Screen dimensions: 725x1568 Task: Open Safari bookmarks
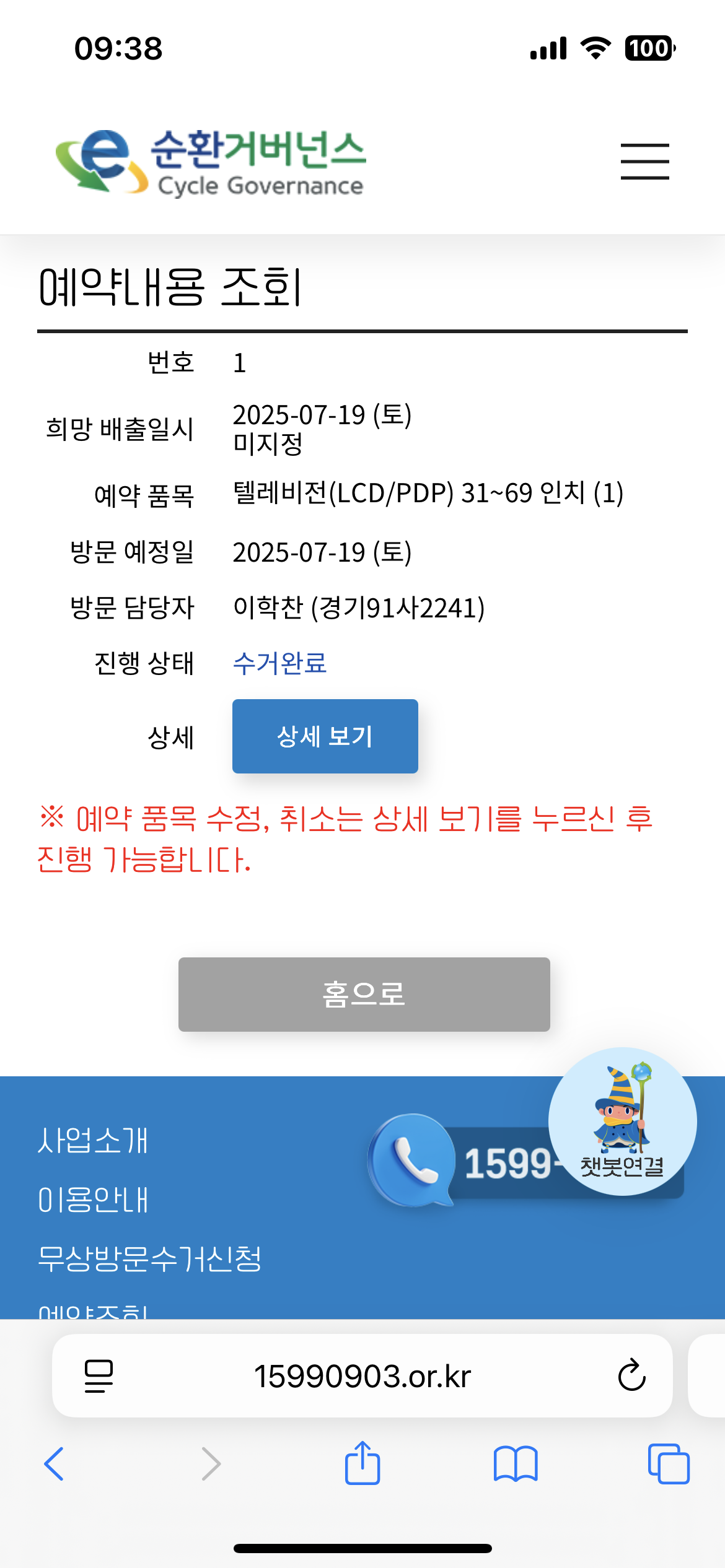pos(516,1464)
